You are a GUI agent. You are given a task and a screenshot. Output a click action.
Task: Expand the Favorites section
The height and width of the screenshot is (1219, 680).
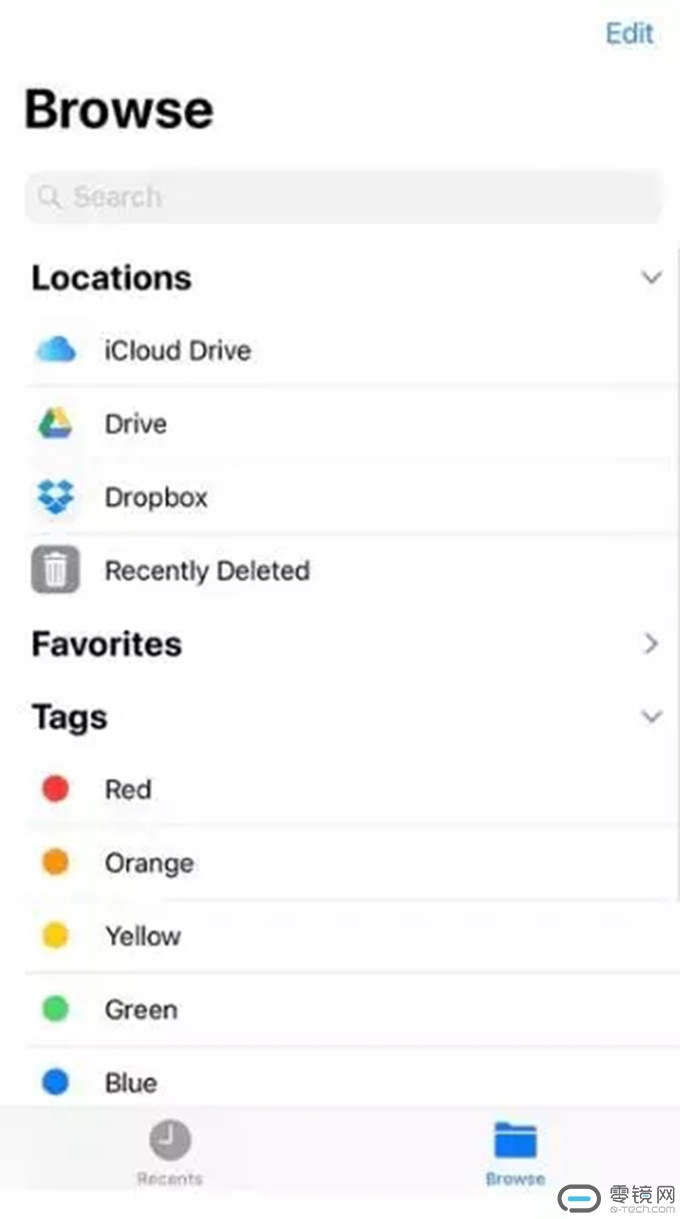point(651,643)
